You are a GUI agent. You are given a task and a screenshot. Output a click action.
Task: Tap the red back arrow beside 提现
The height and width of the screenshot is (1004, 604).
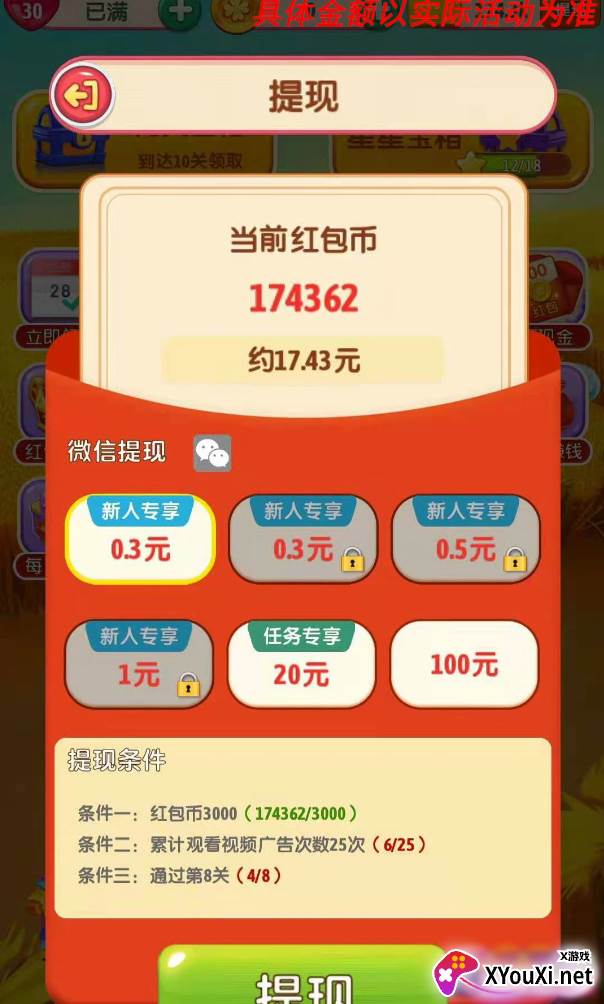(82, 97)
